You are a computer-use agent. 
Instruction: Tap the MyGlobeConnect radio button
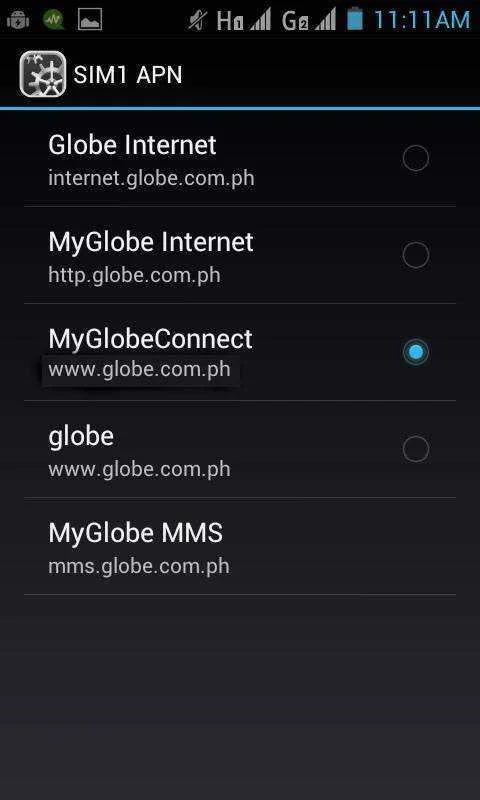pyautogui.click(x=415, y=352)
